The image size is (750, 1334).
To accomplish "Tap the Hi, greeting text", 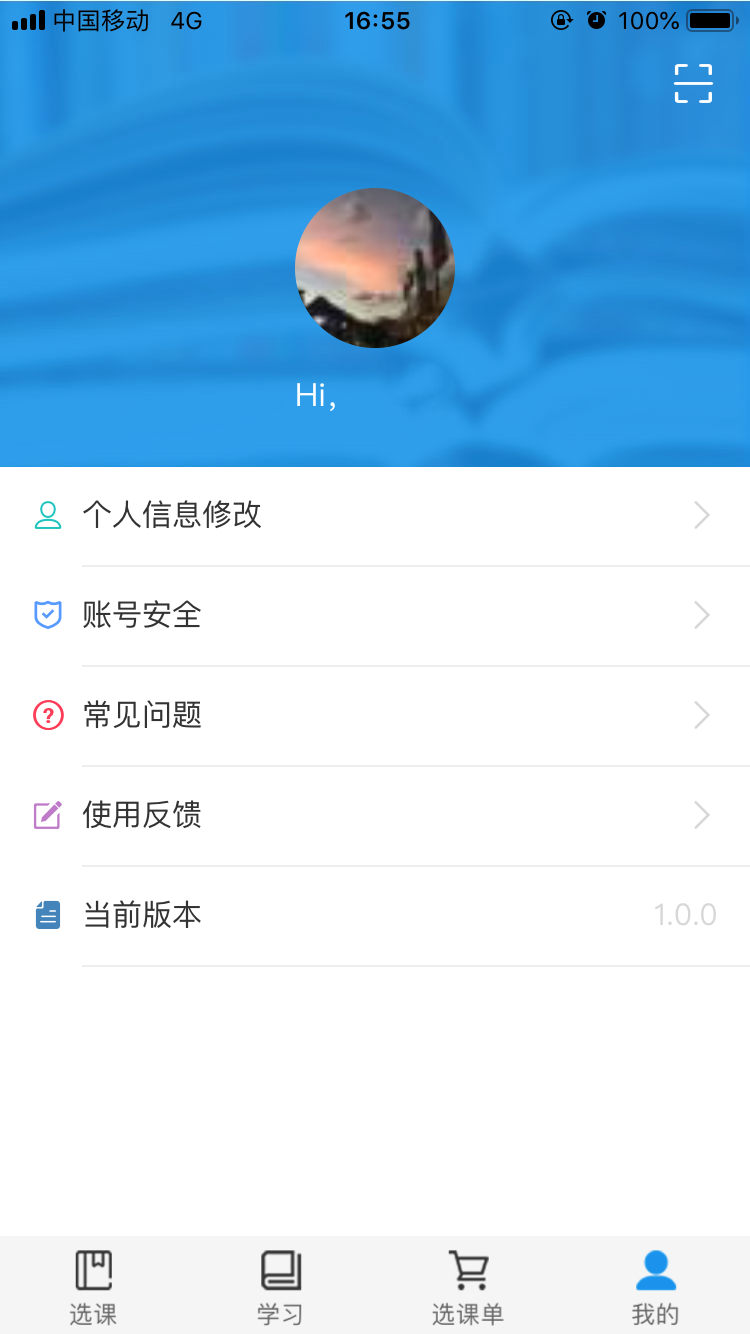I will point(316,396).
